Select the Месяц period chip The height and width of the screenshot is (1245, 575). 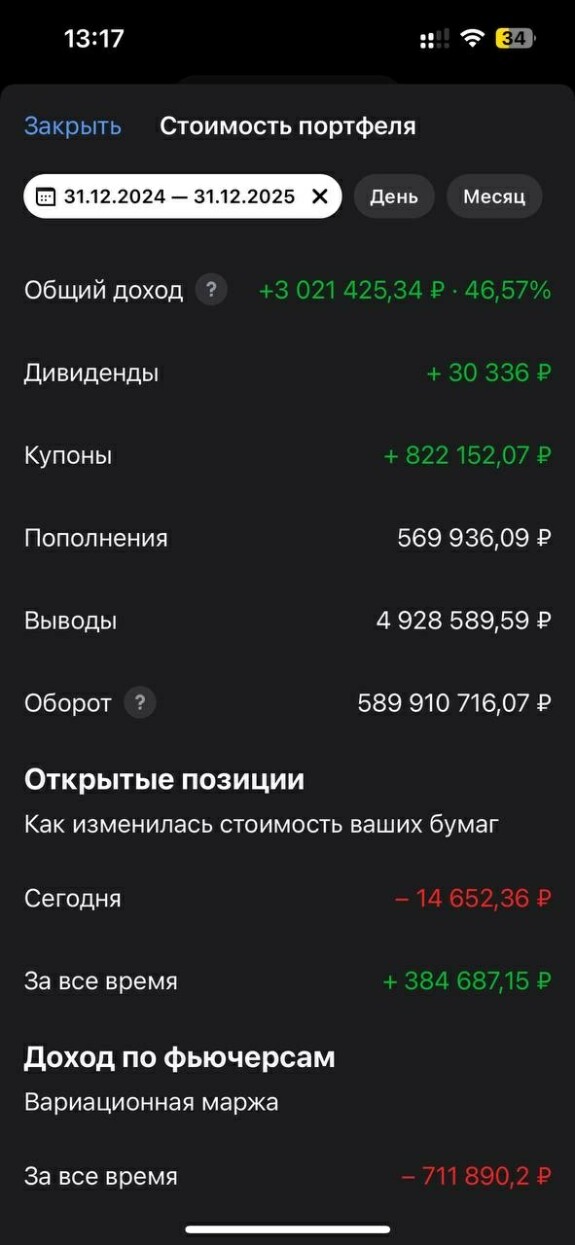(494, 196)
